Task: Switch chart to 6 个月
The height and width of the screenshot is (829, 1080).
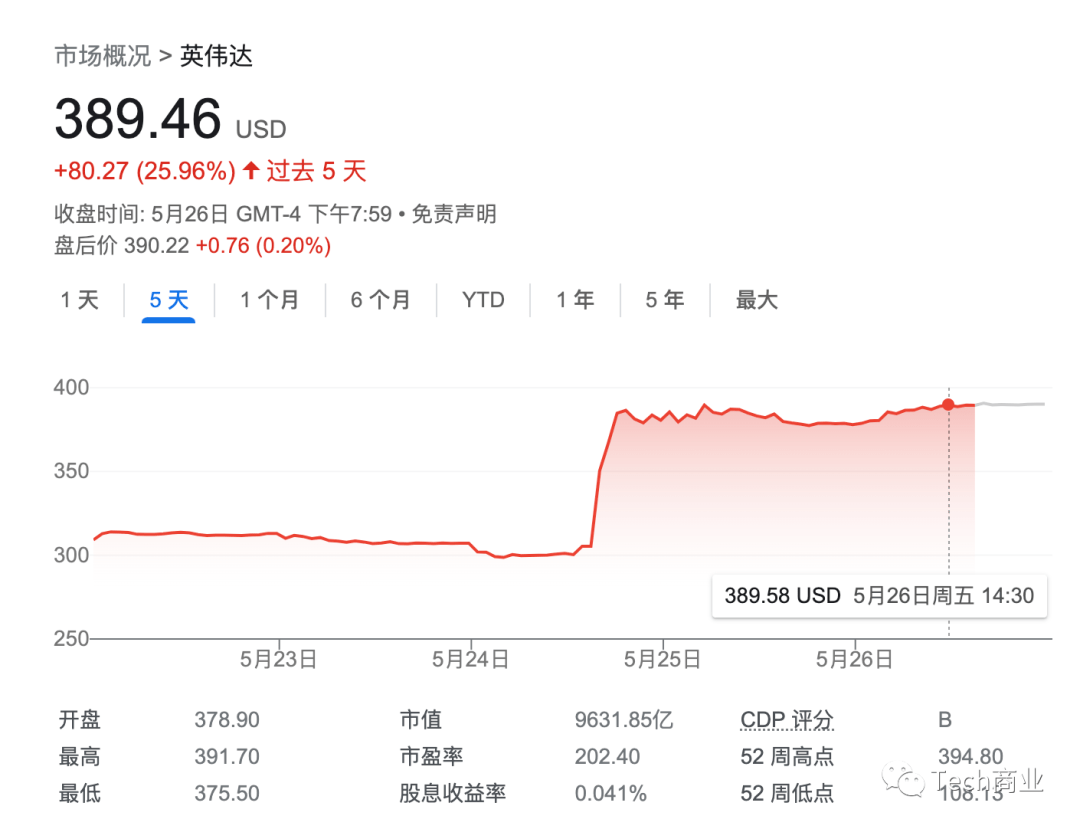Action: pos(380,300)
